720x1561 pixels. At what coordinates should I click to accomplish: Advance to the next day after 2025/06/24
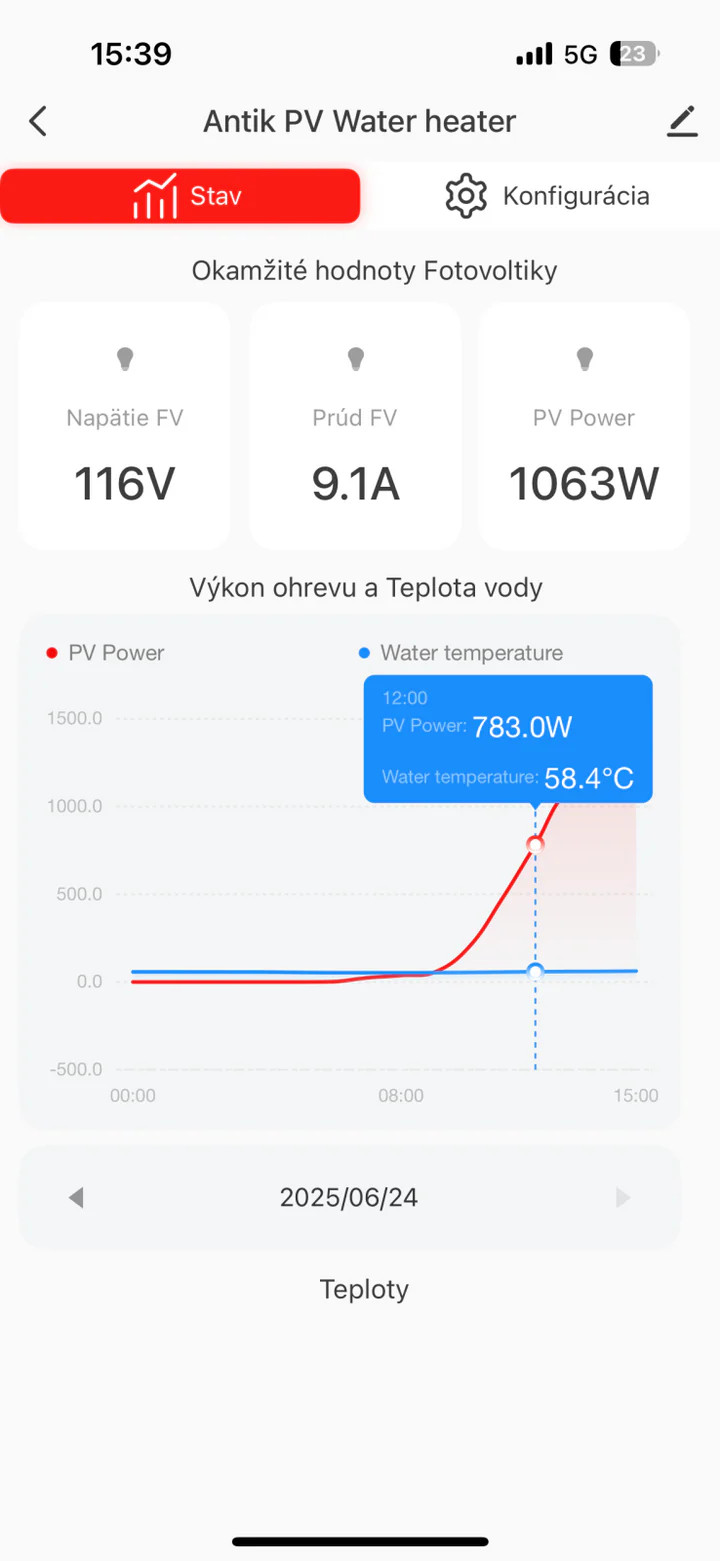coord(623,1197)
